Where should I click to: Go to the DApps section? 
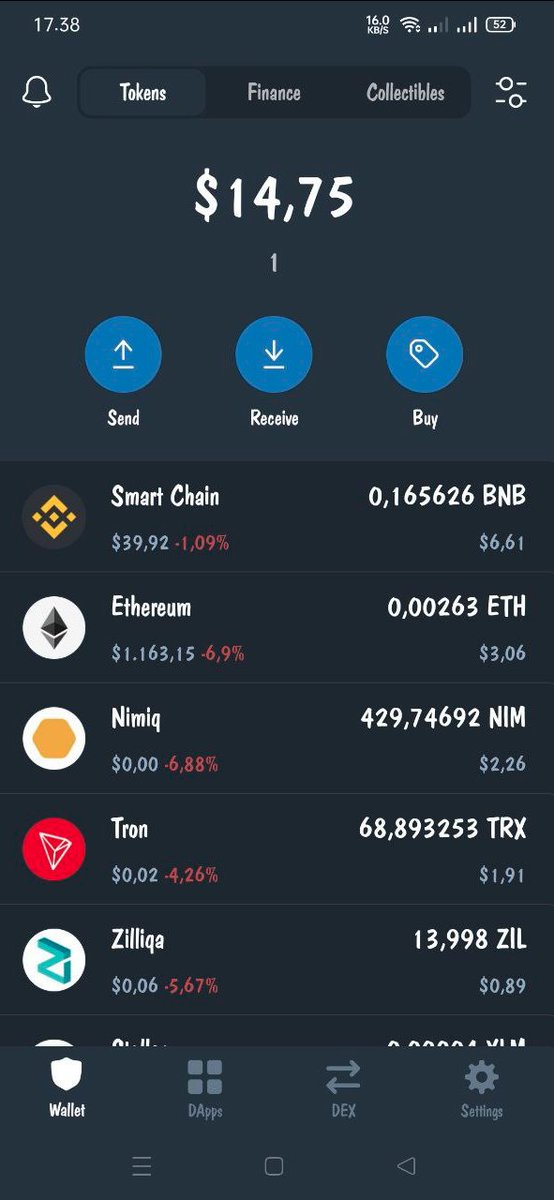coord(205,1088)
